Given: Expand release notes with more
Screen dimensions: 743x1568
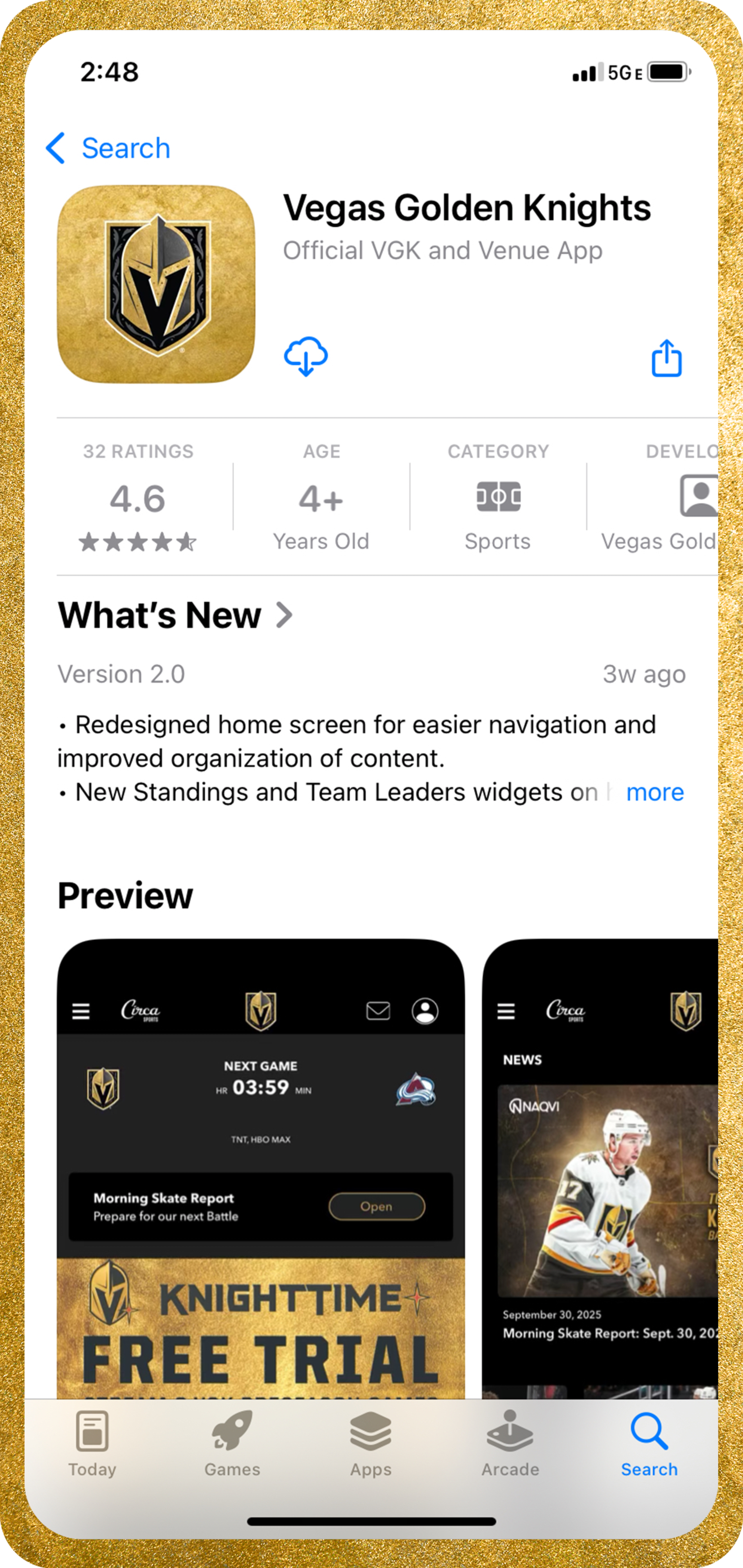Looking at the screenshot, I should pyautogui.click(x=655, y=792).
